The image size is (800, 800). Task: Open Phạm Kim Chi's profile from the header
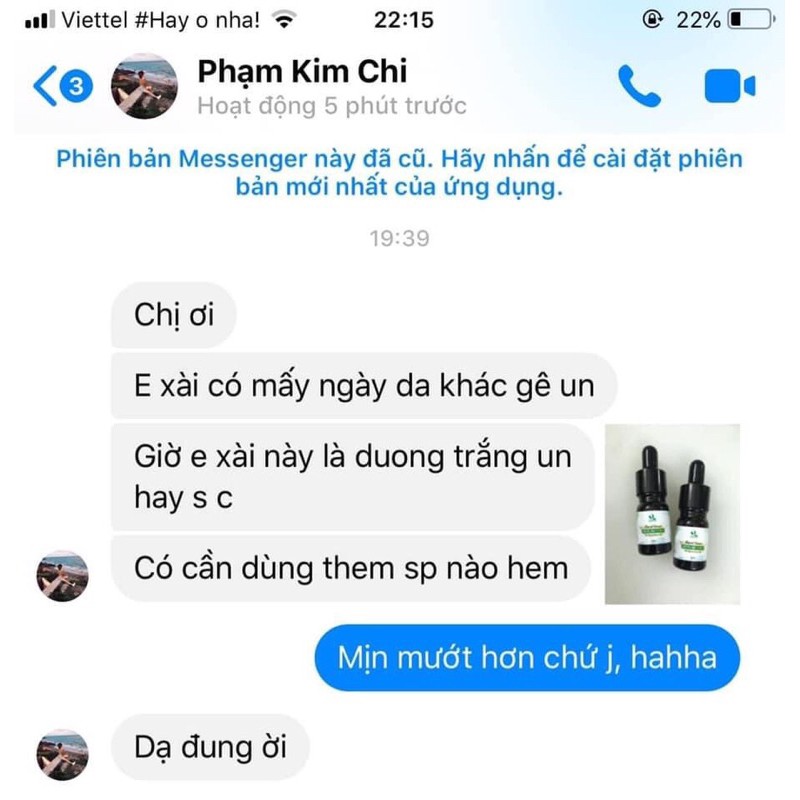pos(301,87)
